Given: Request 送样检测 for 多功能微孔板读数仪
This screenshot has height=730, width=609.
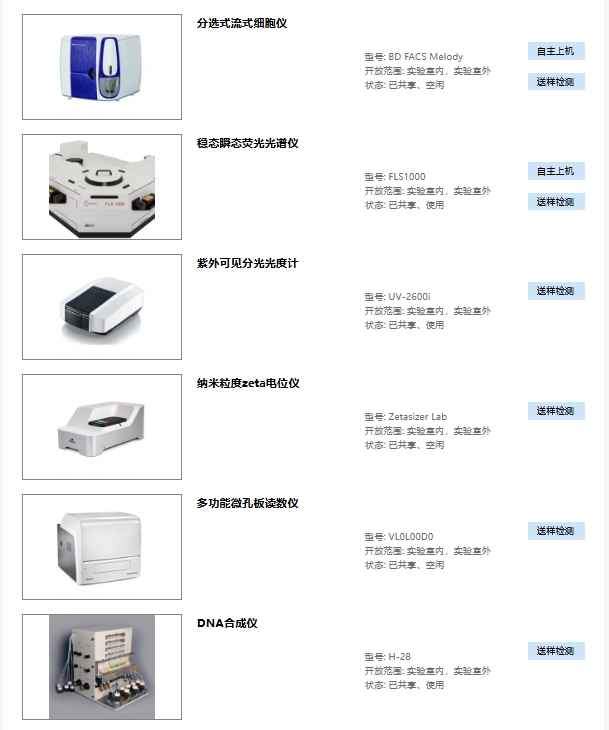Looking at the screenshot, I should (555, 531).
